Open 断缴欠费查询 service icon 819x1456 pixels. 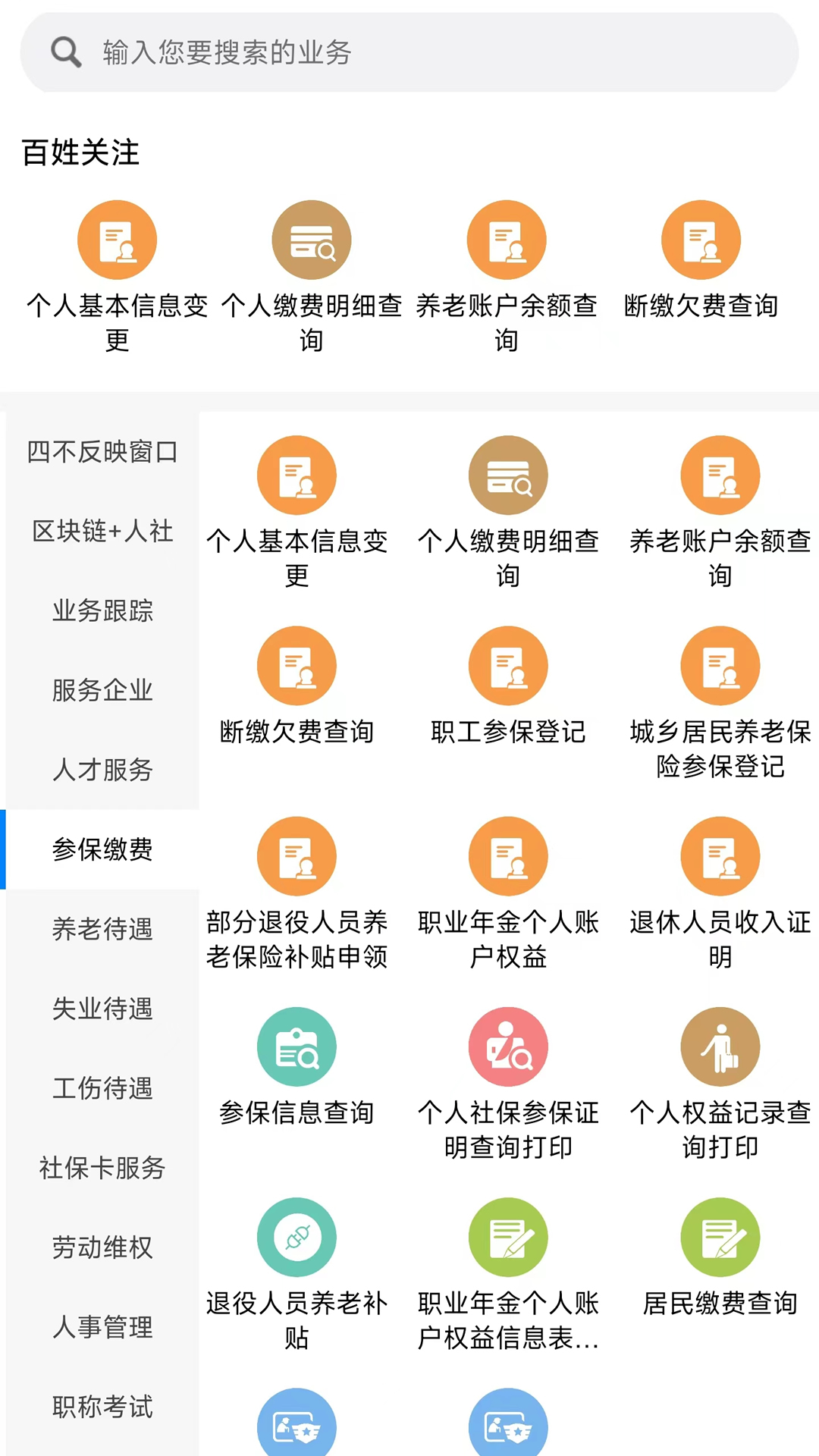tap(297, 665)
